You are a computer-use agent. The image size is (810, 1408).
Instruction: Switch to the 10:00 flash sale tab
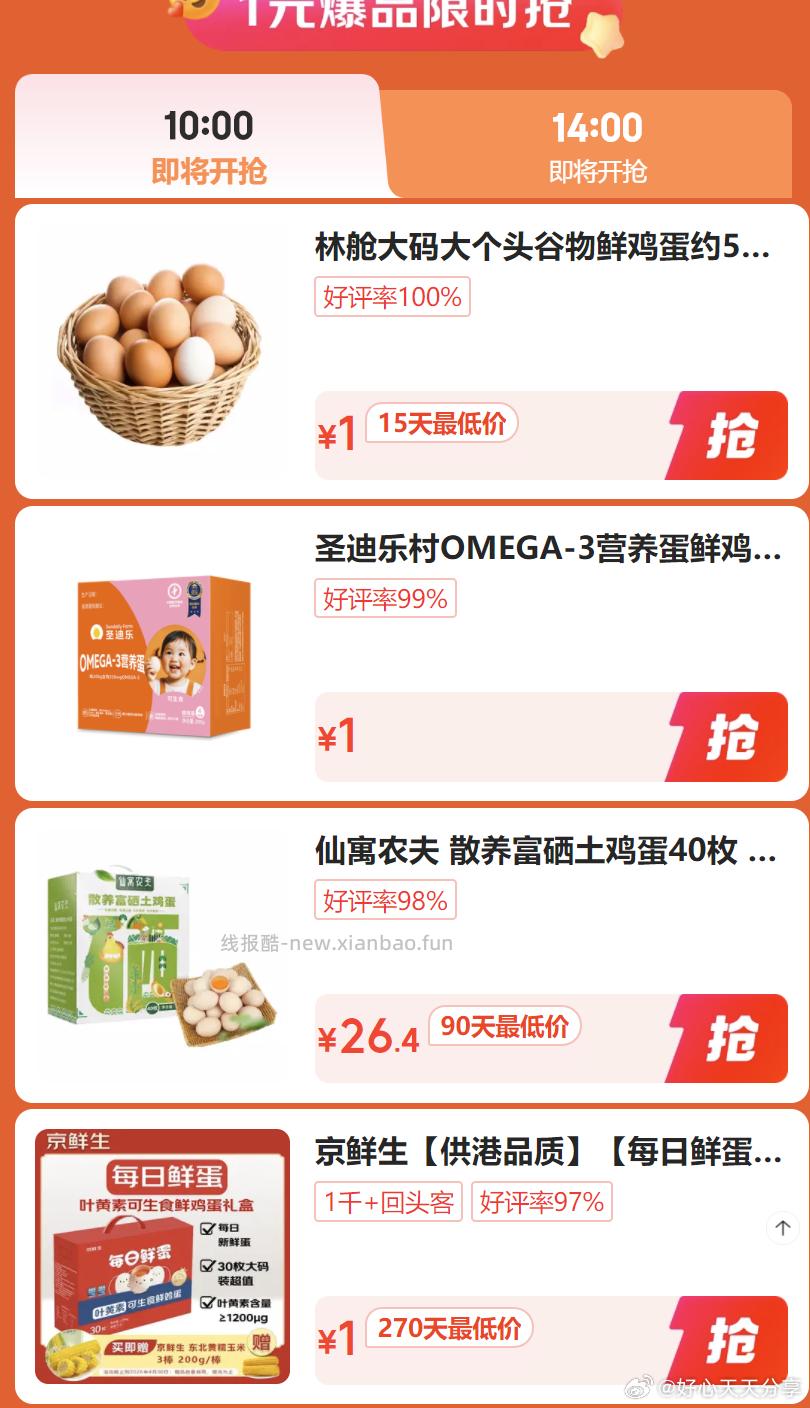208,145
